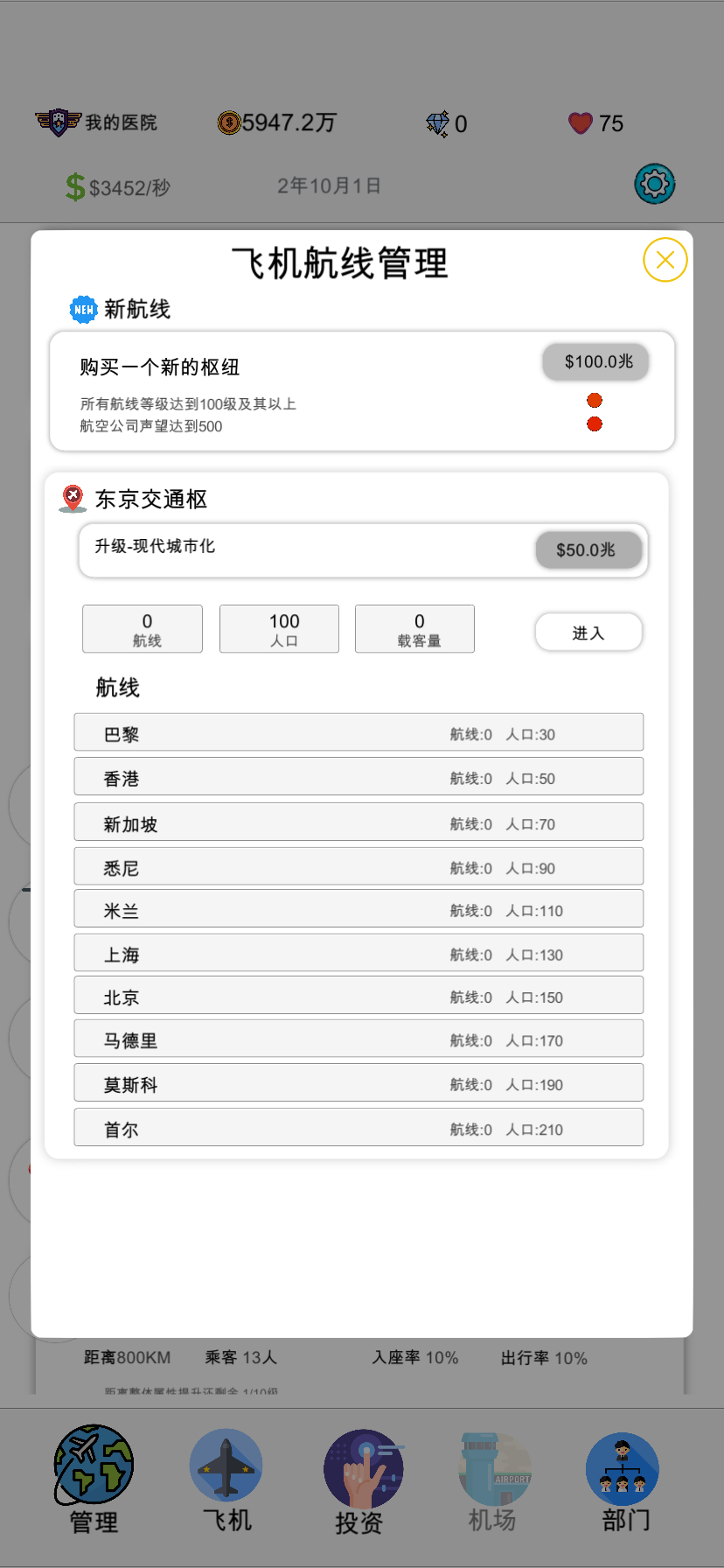
Task: Select the 新加坡 route
Action: (359, 822)
